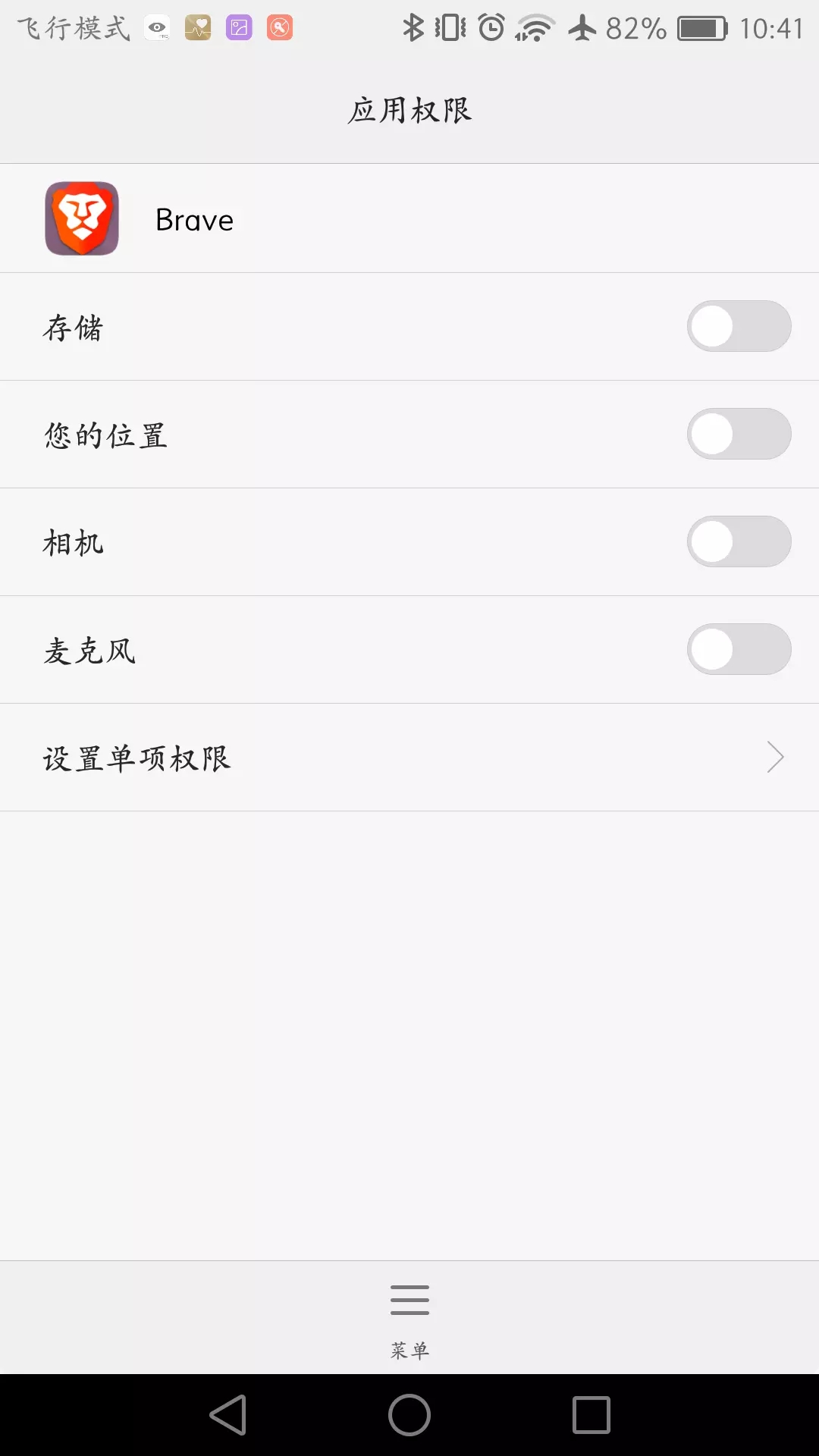819x1456 pixels.
Task: Tap the purple gallery notification icon
Action: coord(238,27)
